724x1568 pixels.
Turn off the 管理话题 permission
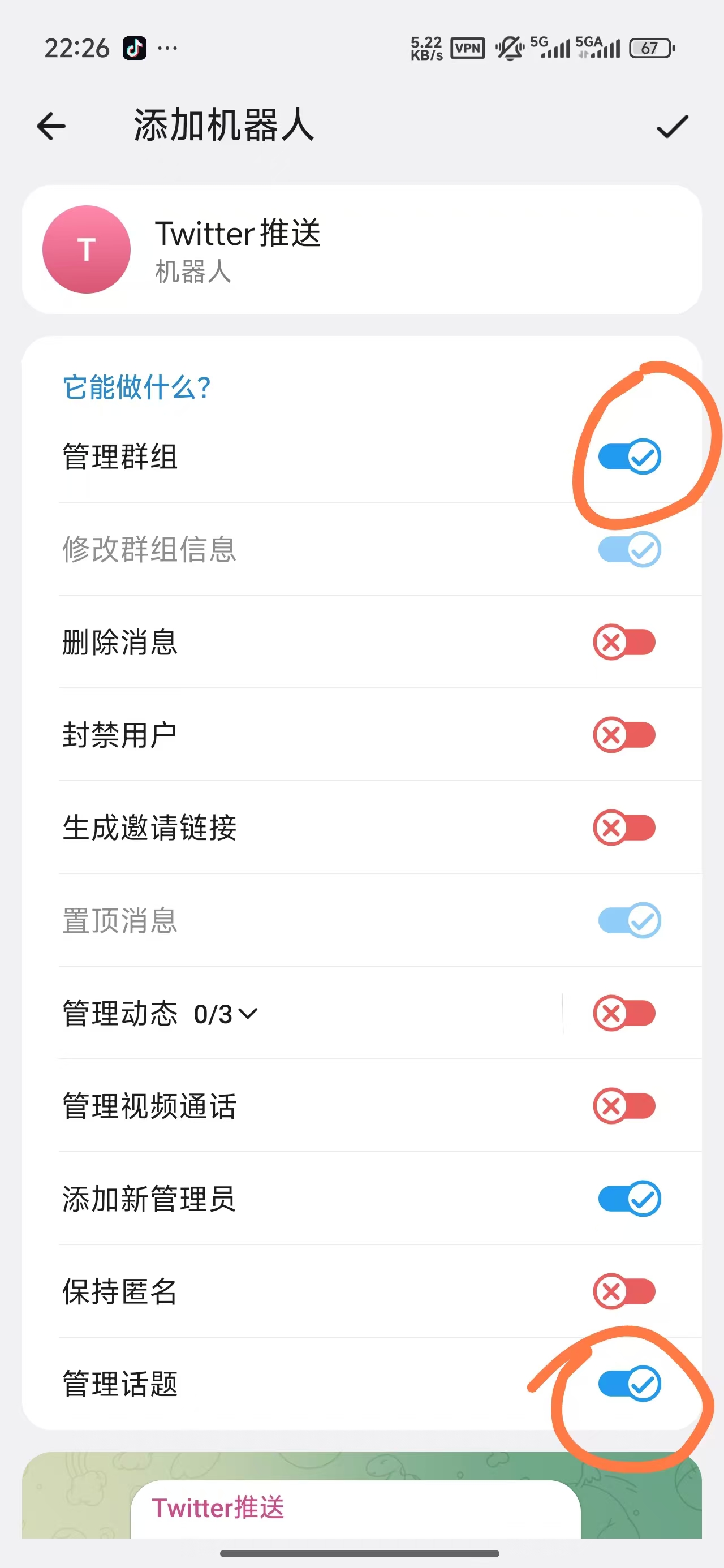(628, 1384)
